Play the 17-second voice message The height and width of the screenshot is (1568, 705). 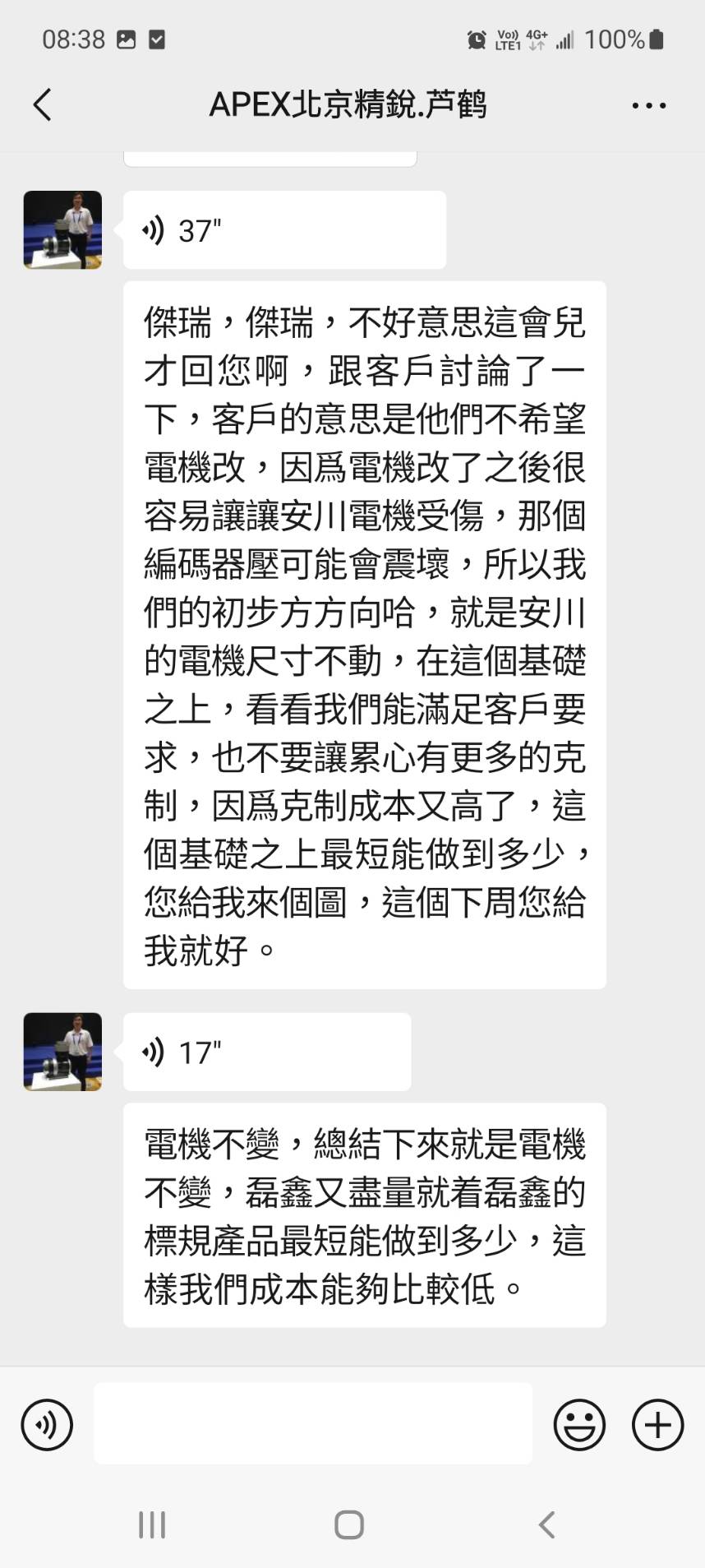point(266,1052)
